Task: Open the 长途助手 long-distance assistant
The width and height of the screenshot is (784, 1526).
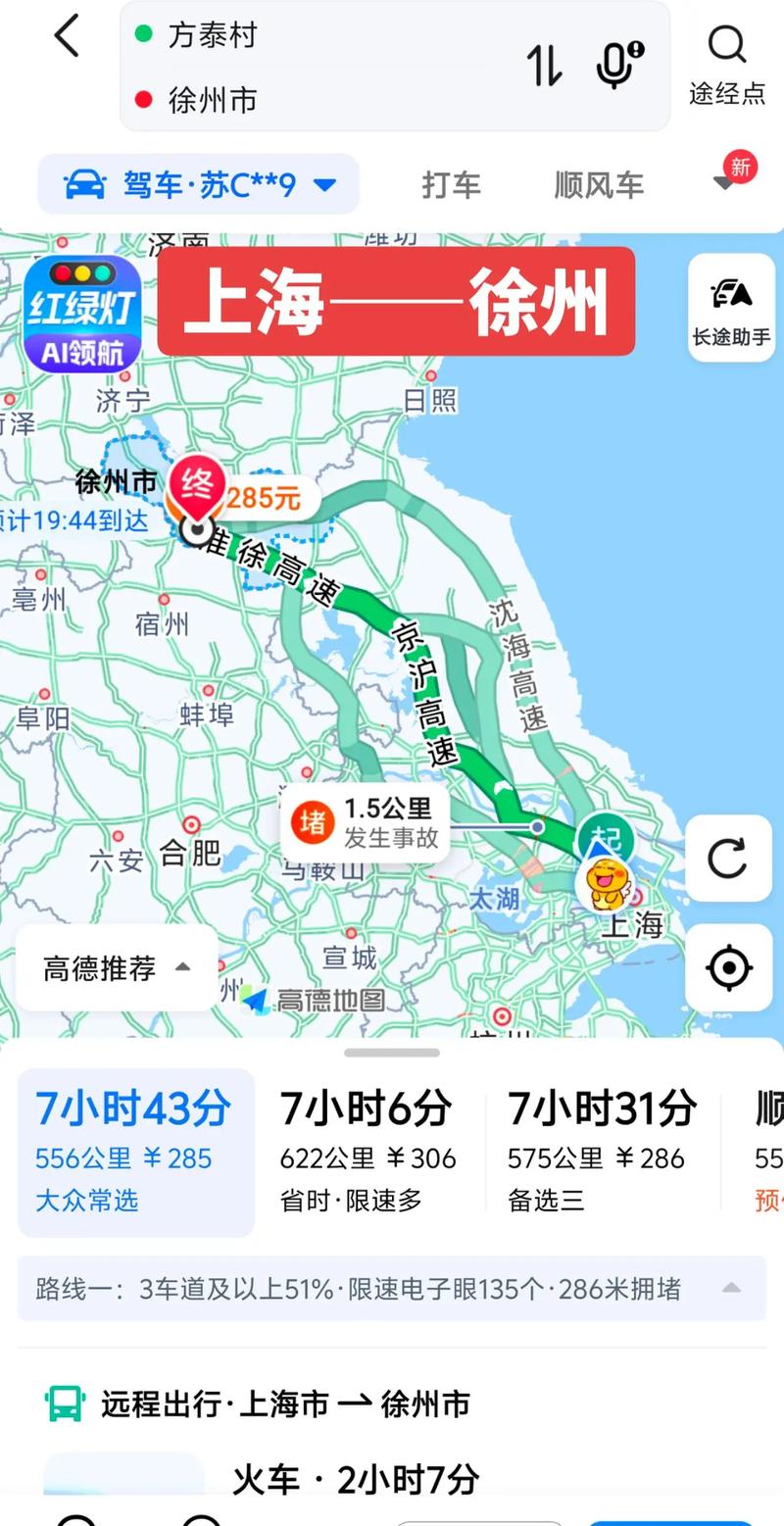Action: click(x=730, y=307)
